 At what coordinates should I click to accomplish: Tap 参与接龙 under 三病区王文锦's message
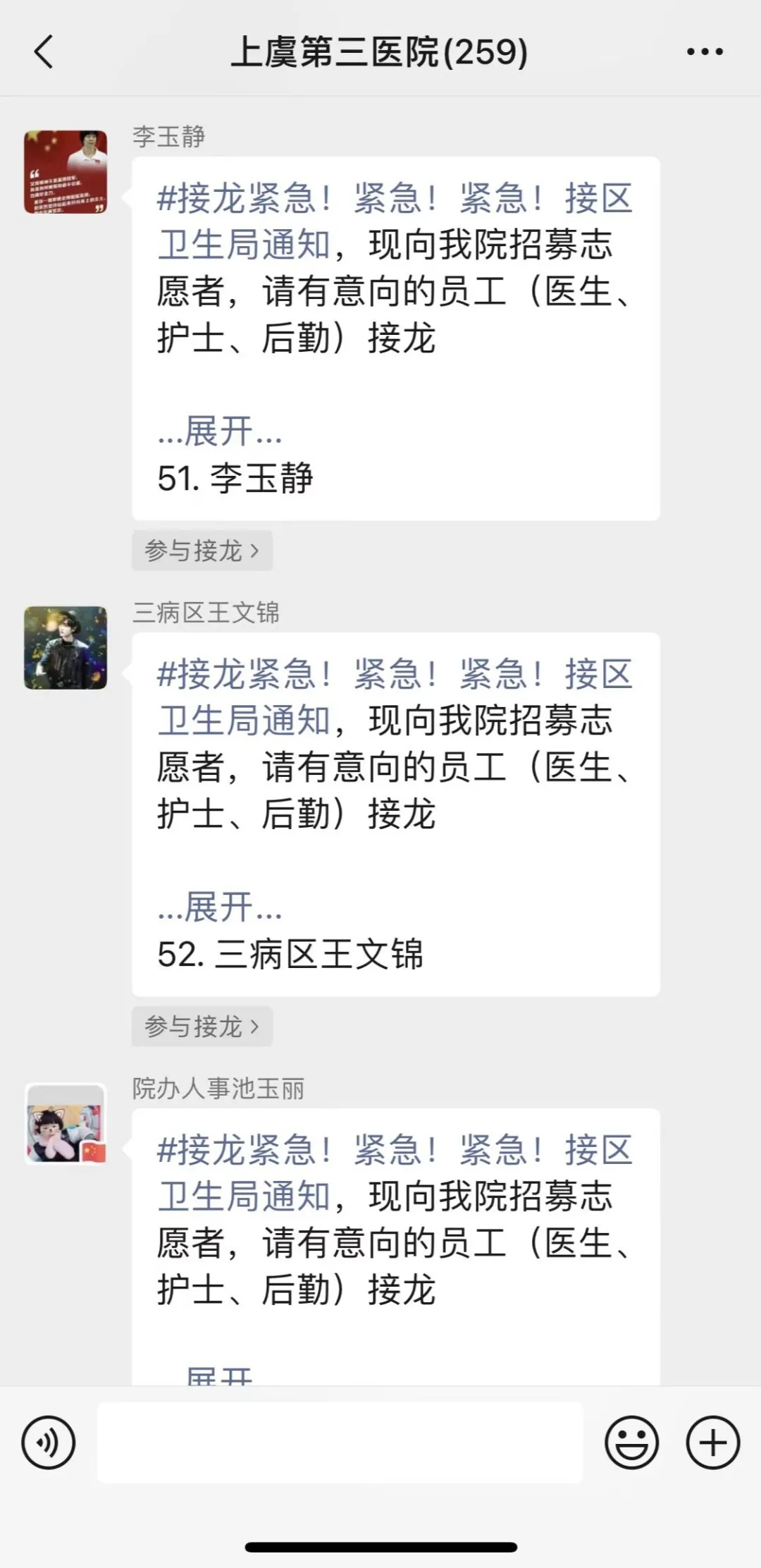[x=202, y=1027]
